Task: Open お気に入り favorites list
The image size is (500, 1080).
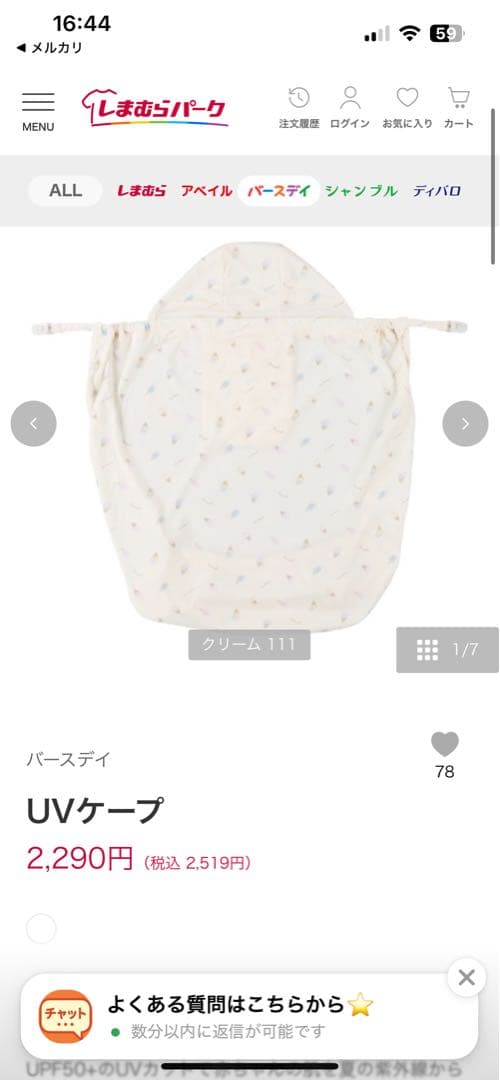Action: [x=407, y=108]
